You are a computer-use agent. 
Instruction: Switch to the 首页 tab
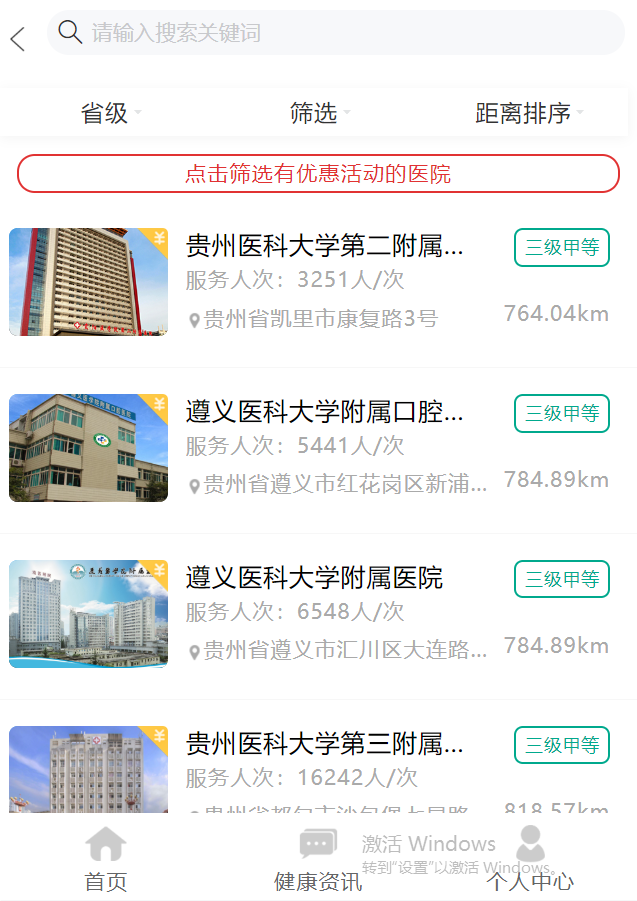coord(106,859)
